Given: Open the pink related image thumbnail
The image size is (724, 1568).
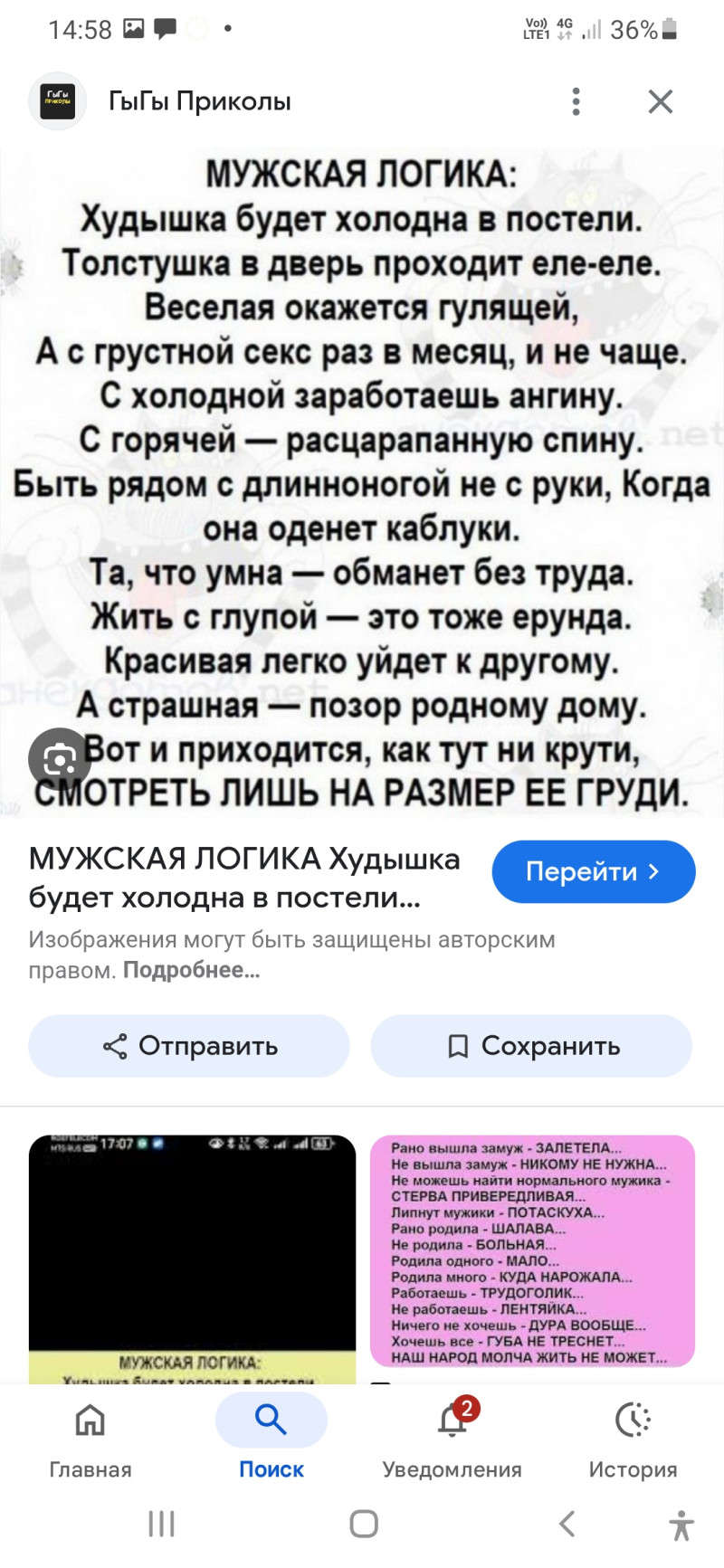Looking at the screenshot, I should 532,1250.
